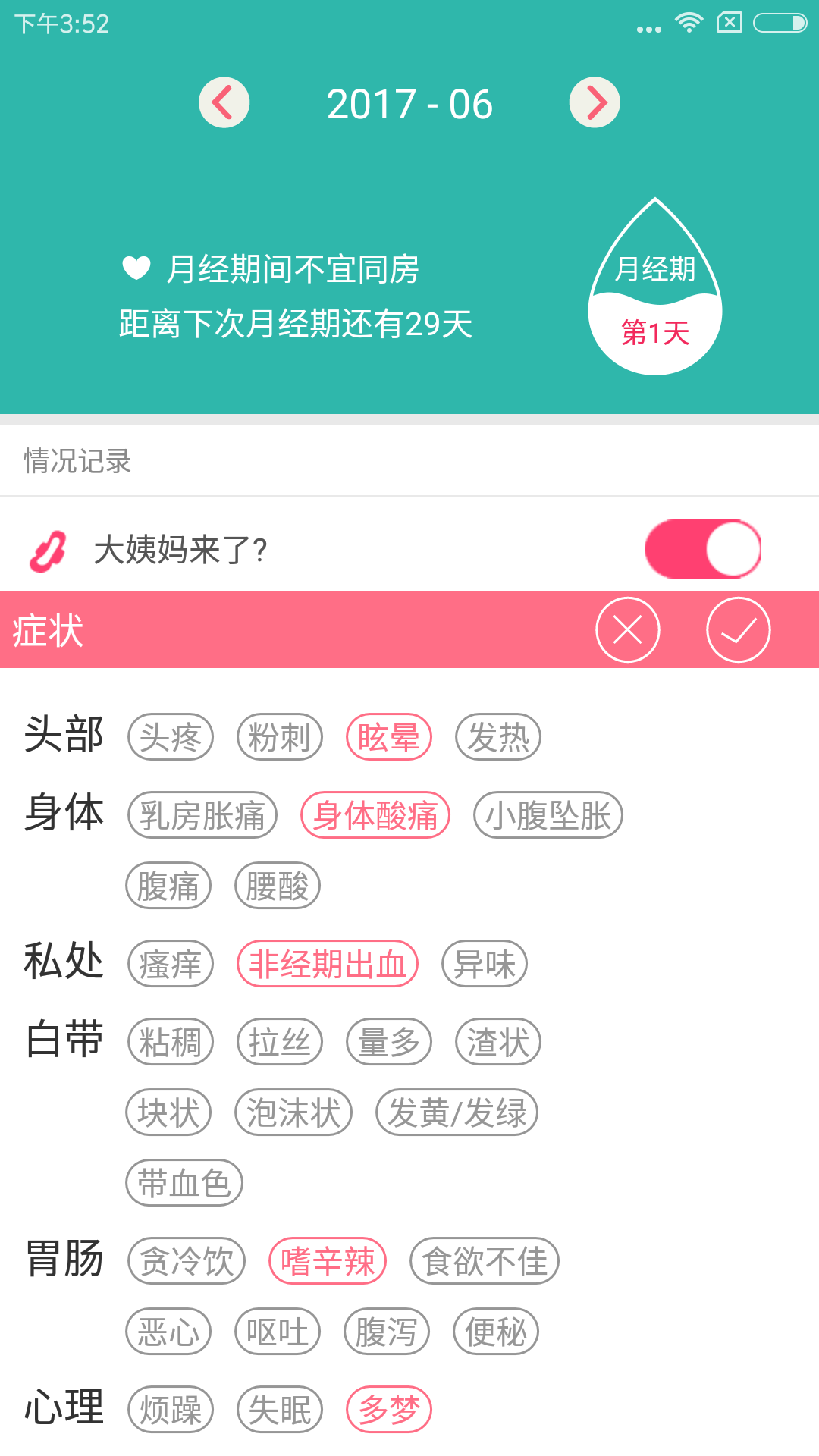The height and width of the screenshot is (1456, 819).
Task: Go to the previous month
Action: click(x=224, y=103)
